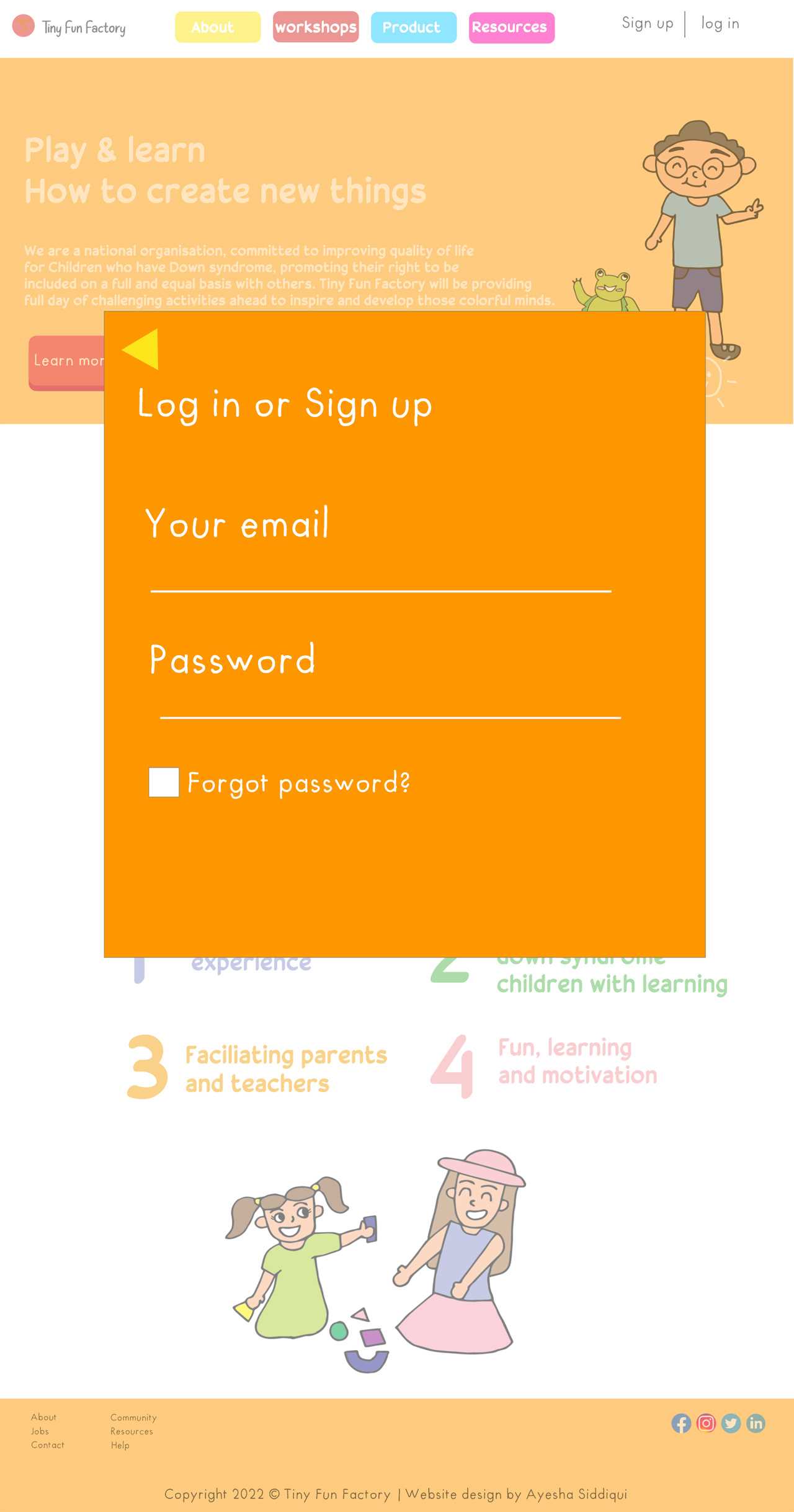Open the Community footer link
794x1512 pixels.
pyautogui.click(x=133, y=1418)
